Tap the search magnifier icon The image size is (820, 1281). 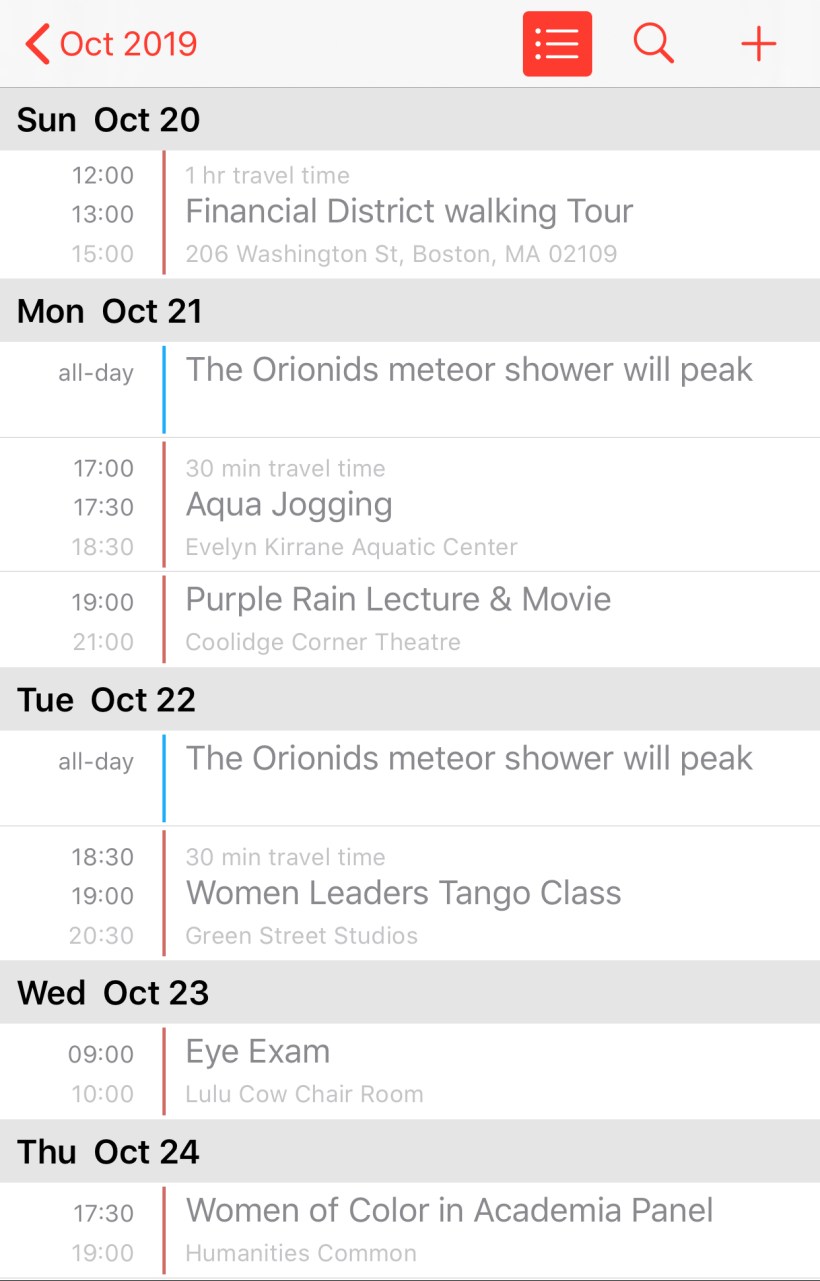tap(653, 43)
